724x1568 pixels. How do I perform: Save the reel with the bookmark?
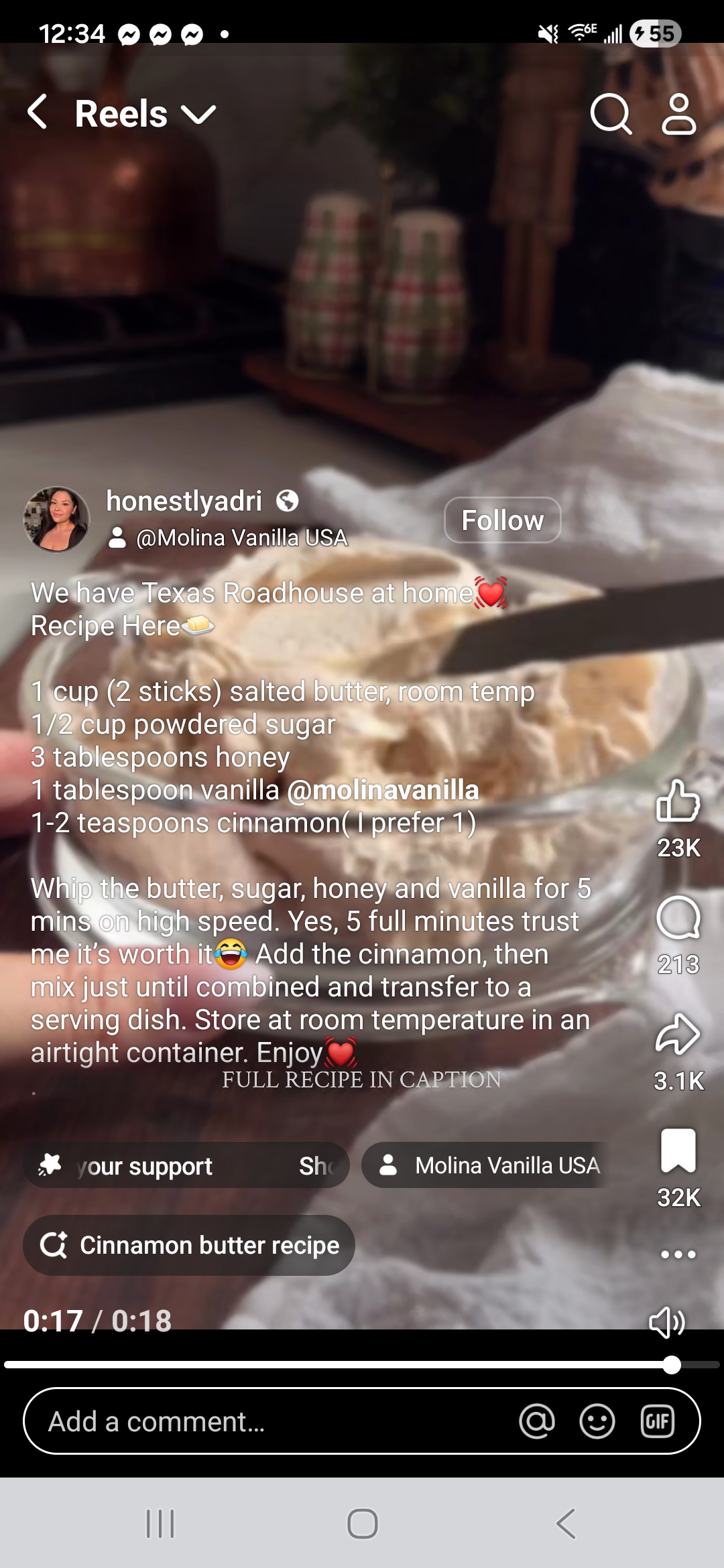point(678,1151)
